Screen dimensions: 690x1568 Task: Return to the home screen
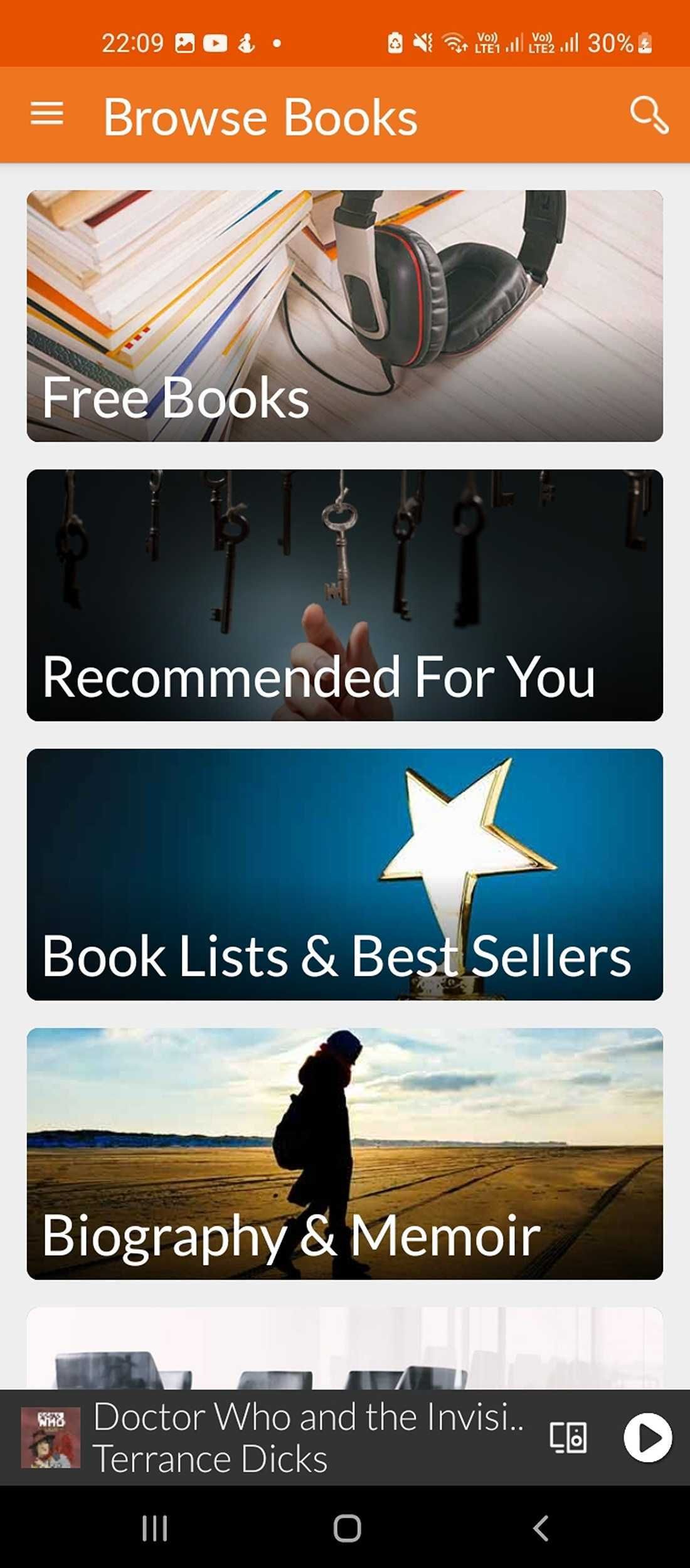(347, 1528)
